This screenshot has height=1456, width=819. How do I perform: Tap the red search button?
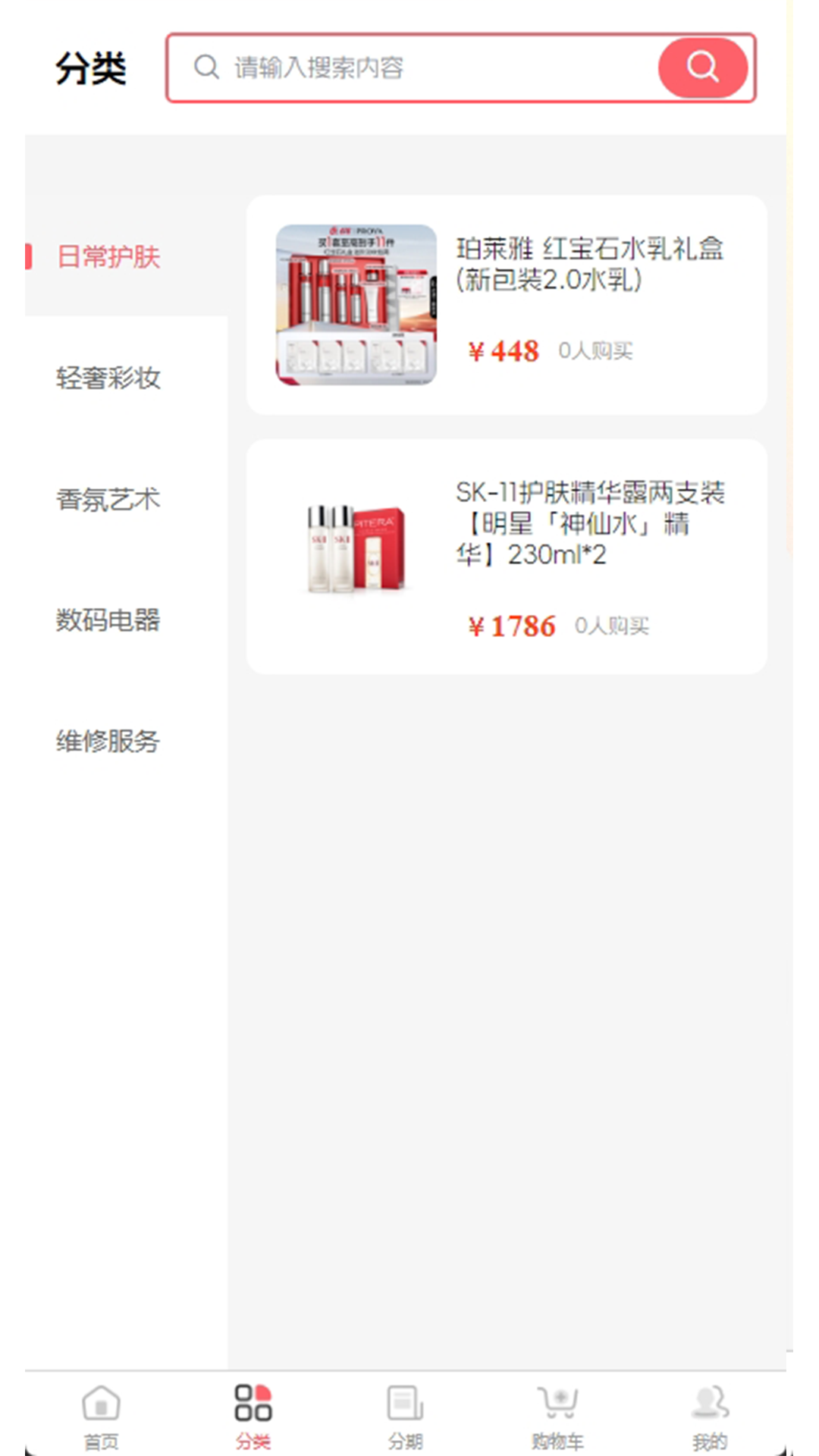click(702, 67)
